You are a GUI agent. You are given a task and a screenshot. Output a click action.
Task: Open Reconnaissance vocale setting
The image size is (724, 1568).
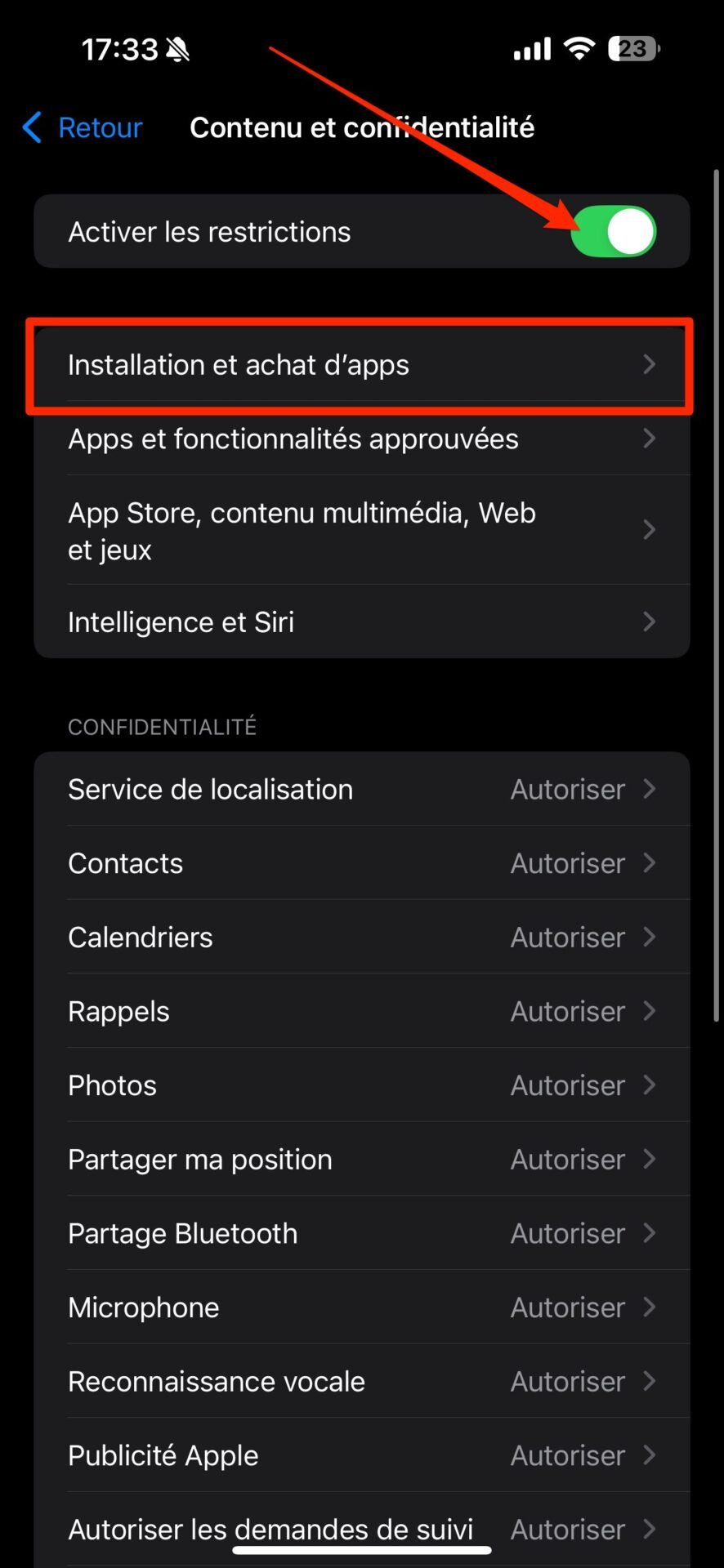point(362,1381)
